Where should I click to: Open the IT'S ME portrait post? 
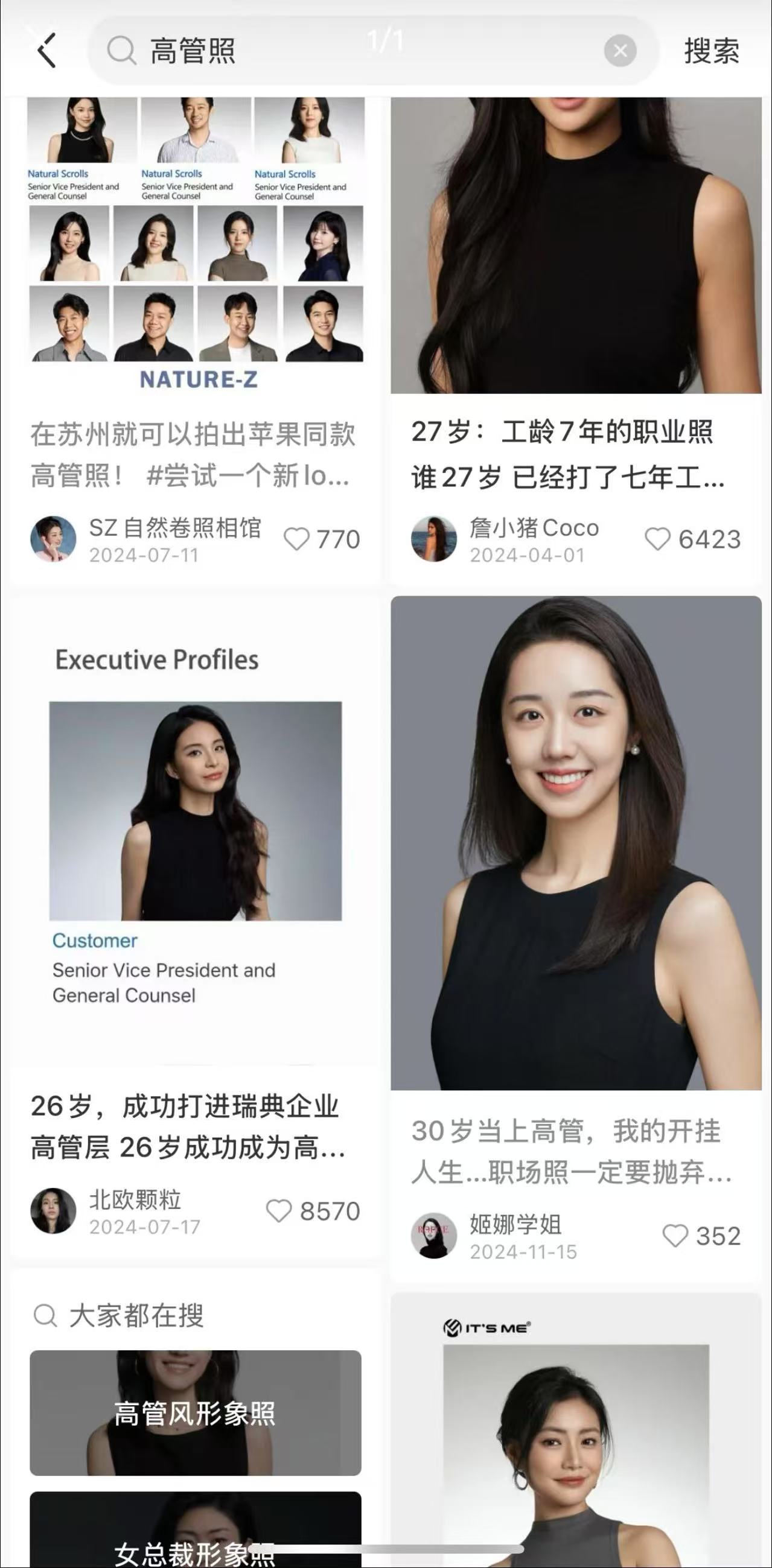click(x=575, y=1449)
